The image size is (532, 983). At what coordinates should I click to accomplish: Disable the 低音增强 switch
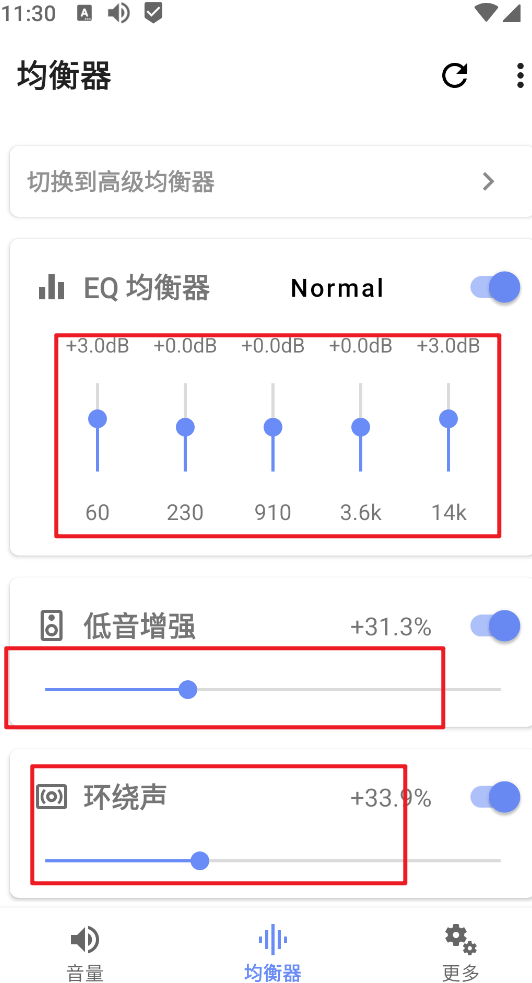[x=495, y=626]
